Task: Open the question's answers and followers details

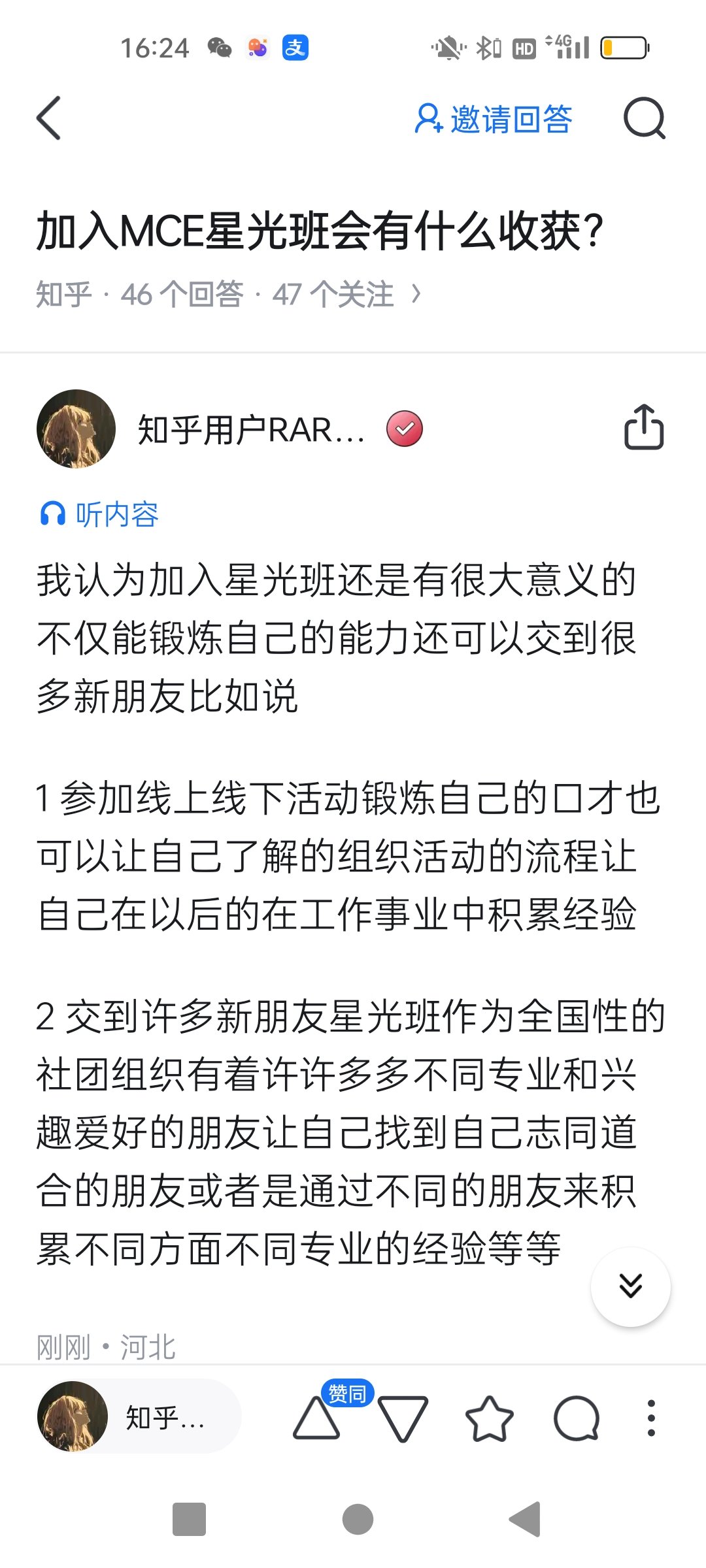Action: point(229,294)
